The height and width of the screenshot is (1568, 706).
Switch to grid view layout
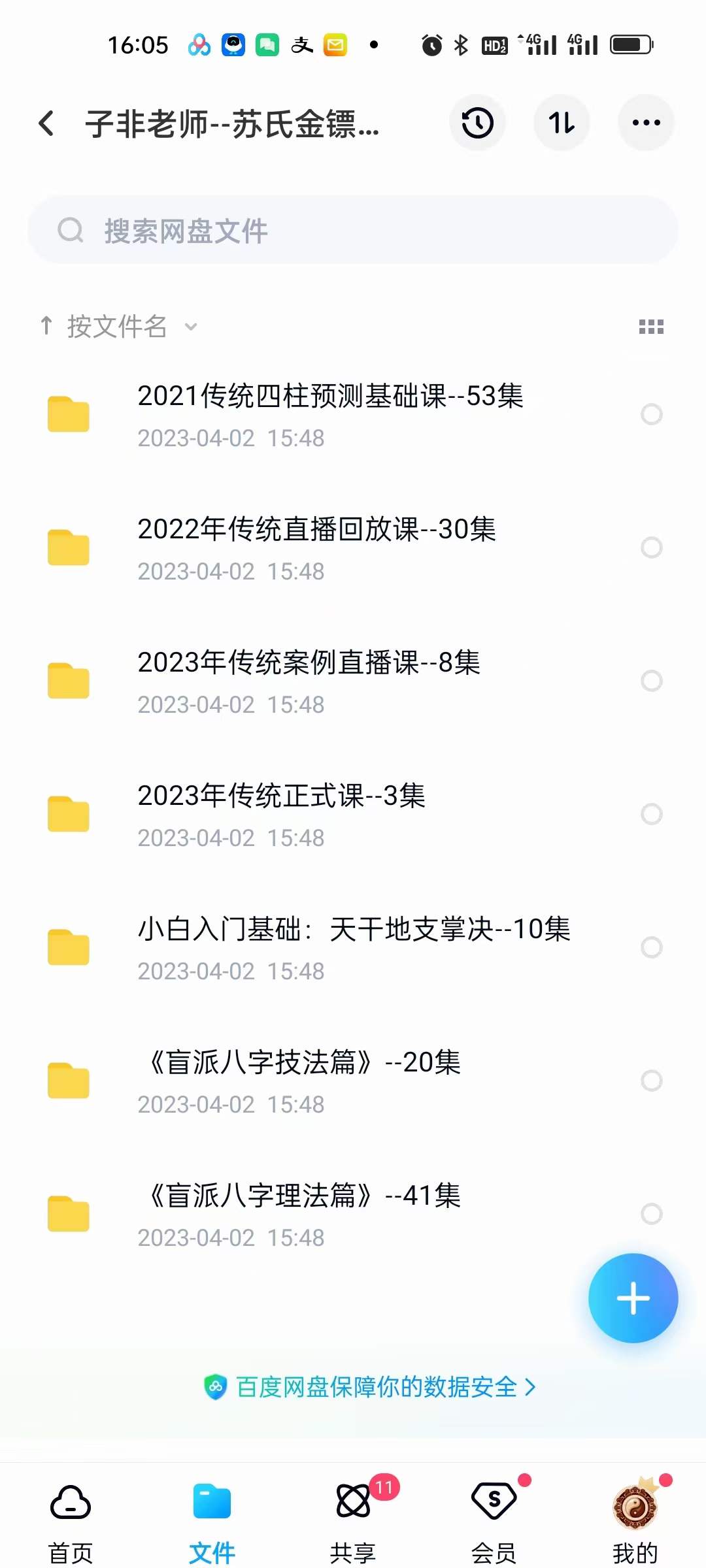[x=652, y=327]
